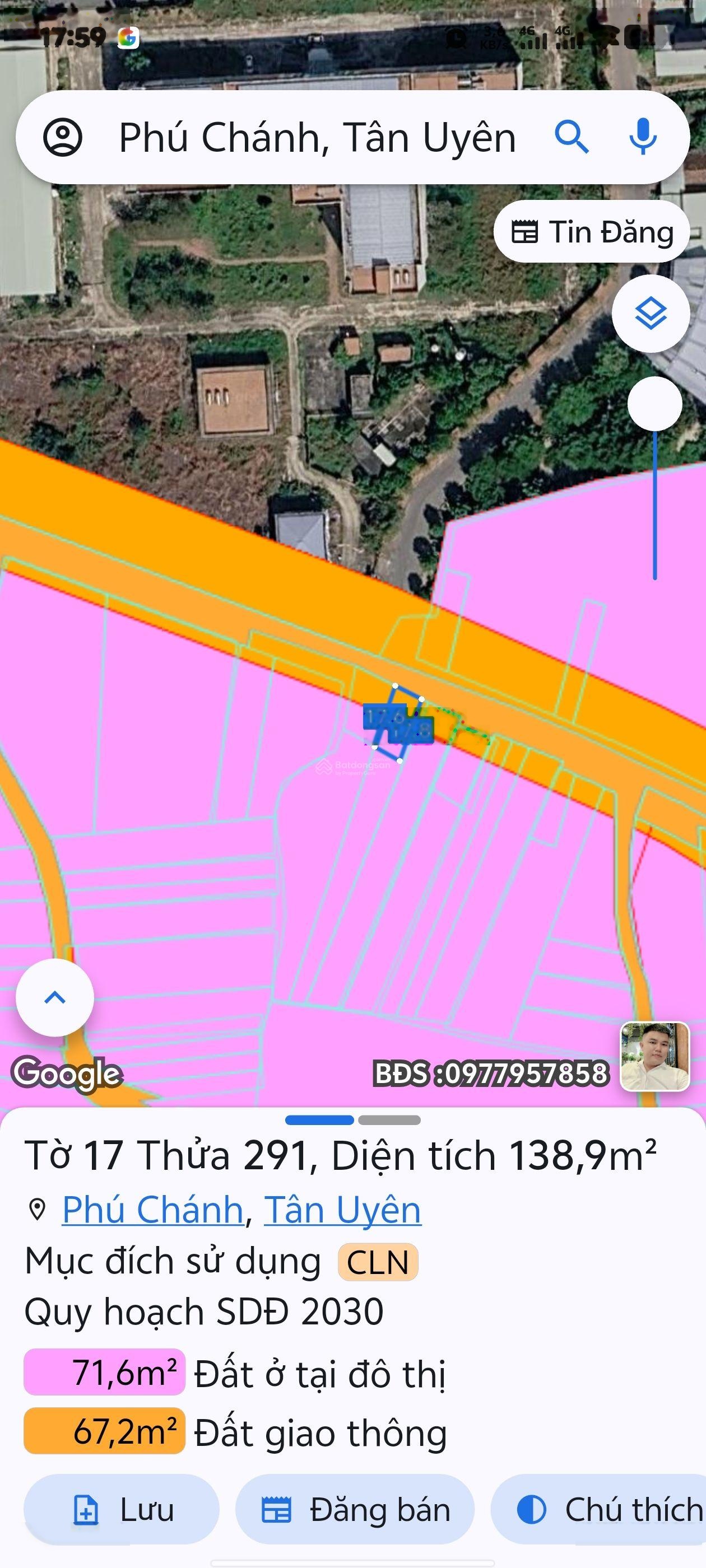Tap the search magnifier icon
This screenshot has height=1568, width=706.
pyautogui.click(x=572, y=137)
